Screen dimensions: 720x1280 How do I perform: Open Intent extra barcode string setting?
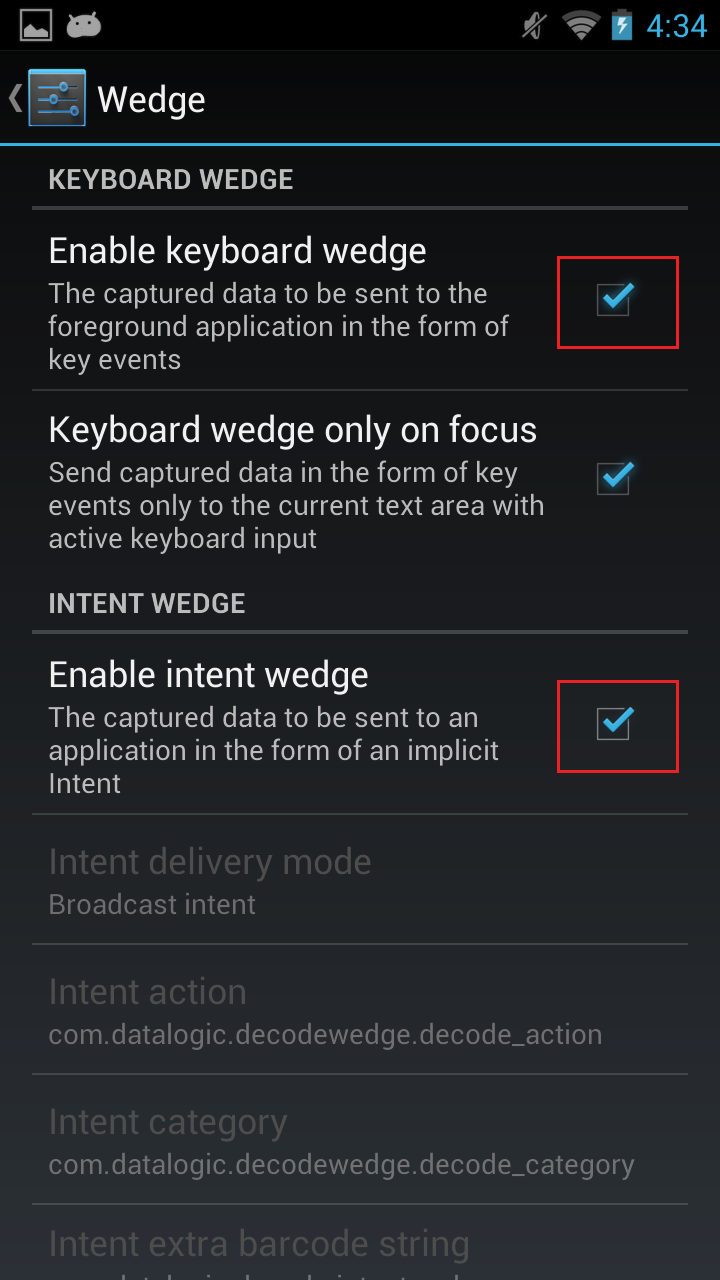pyautogui.click(x=360, y=1243)
